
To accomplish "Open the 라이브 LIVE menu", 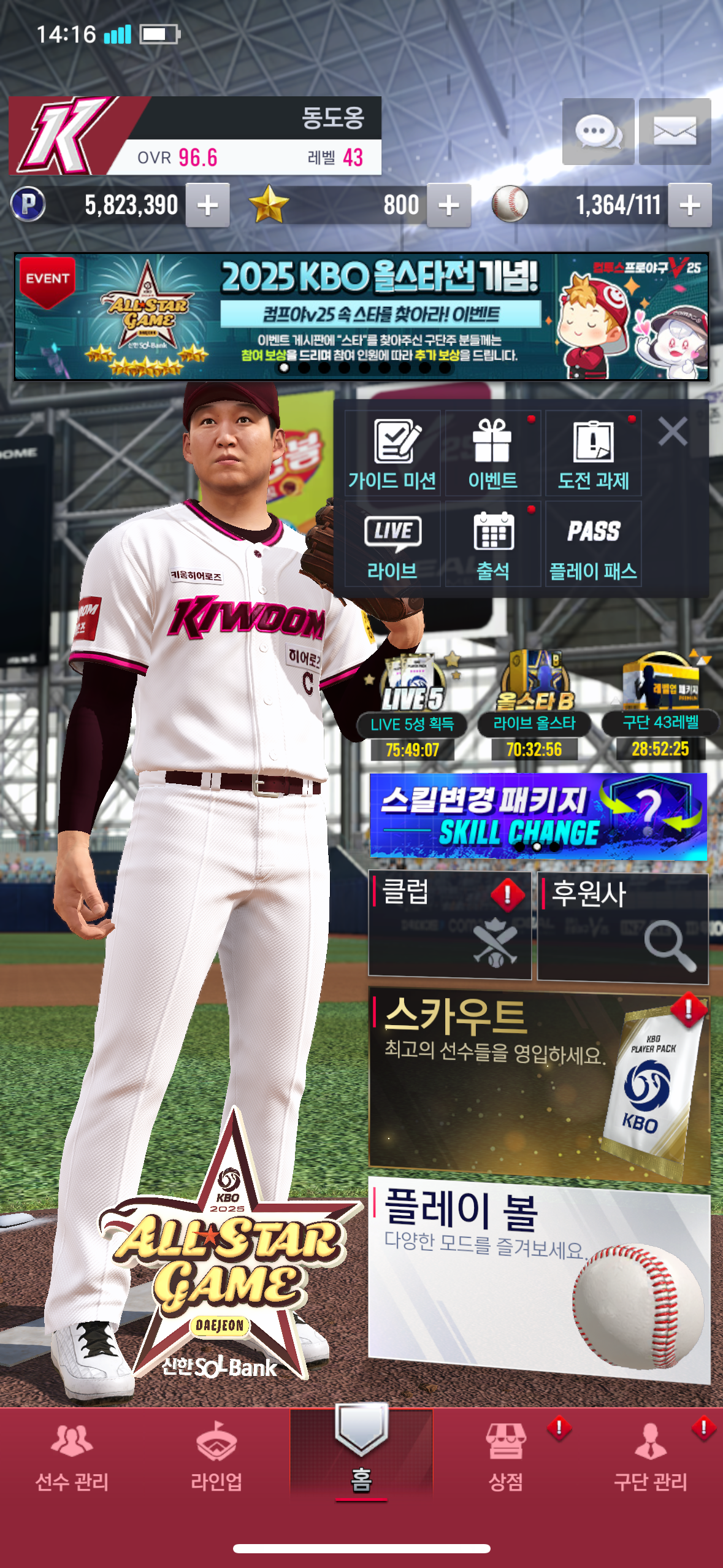I will pos(392,544).
